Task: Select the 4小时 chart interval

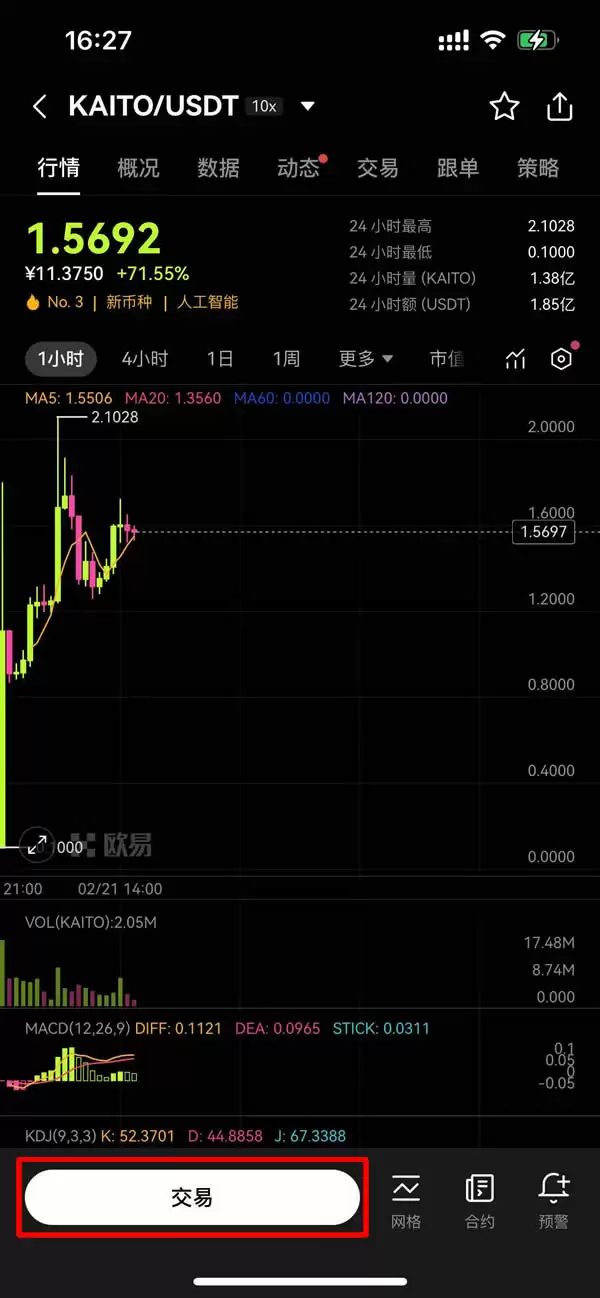Action: [145, 359]
